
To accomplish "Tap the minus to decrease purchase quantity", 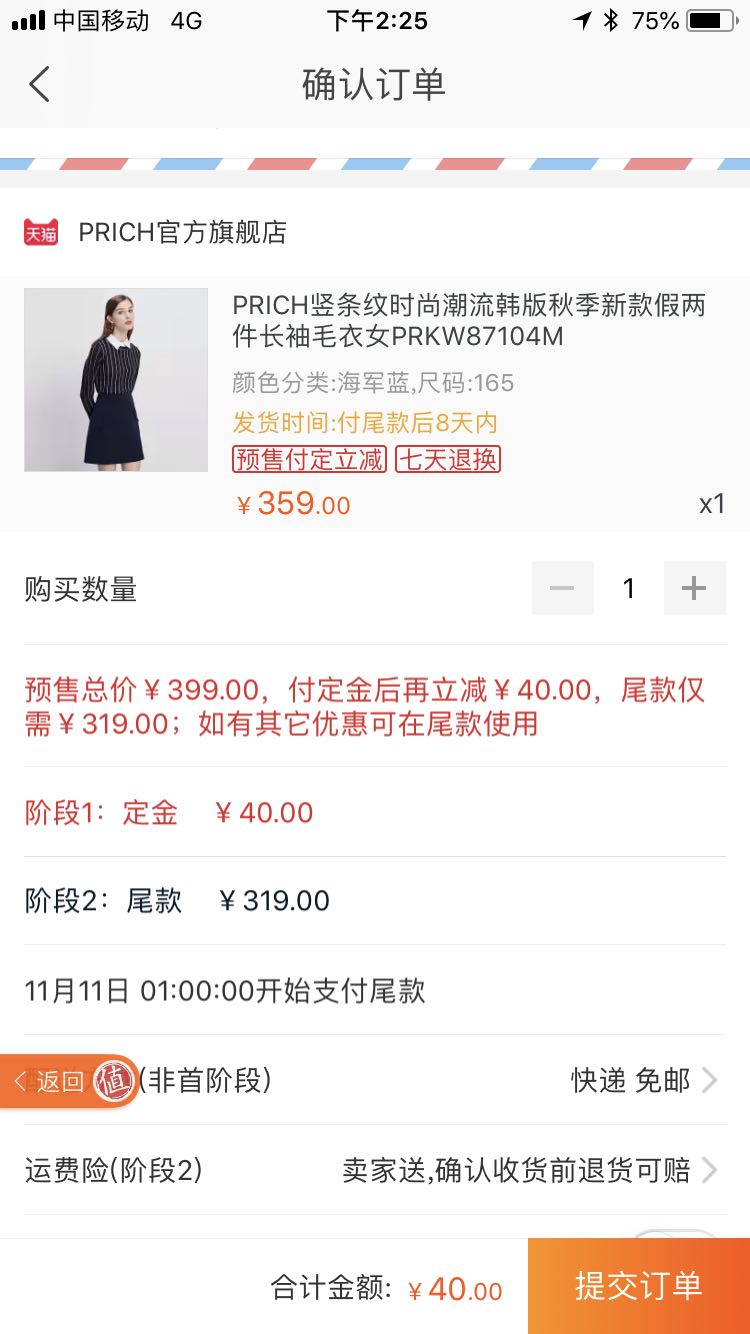I will pos(562,588).
